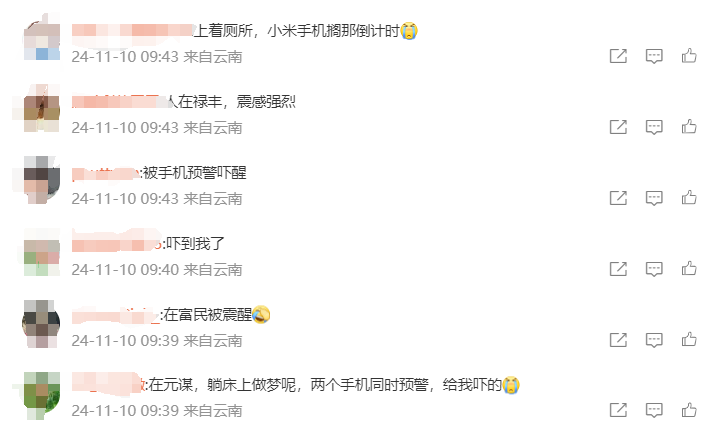The height and width of the screenshot is (444, 714).
Task: Repost the '吓到我了' comment
Action: 618,269
